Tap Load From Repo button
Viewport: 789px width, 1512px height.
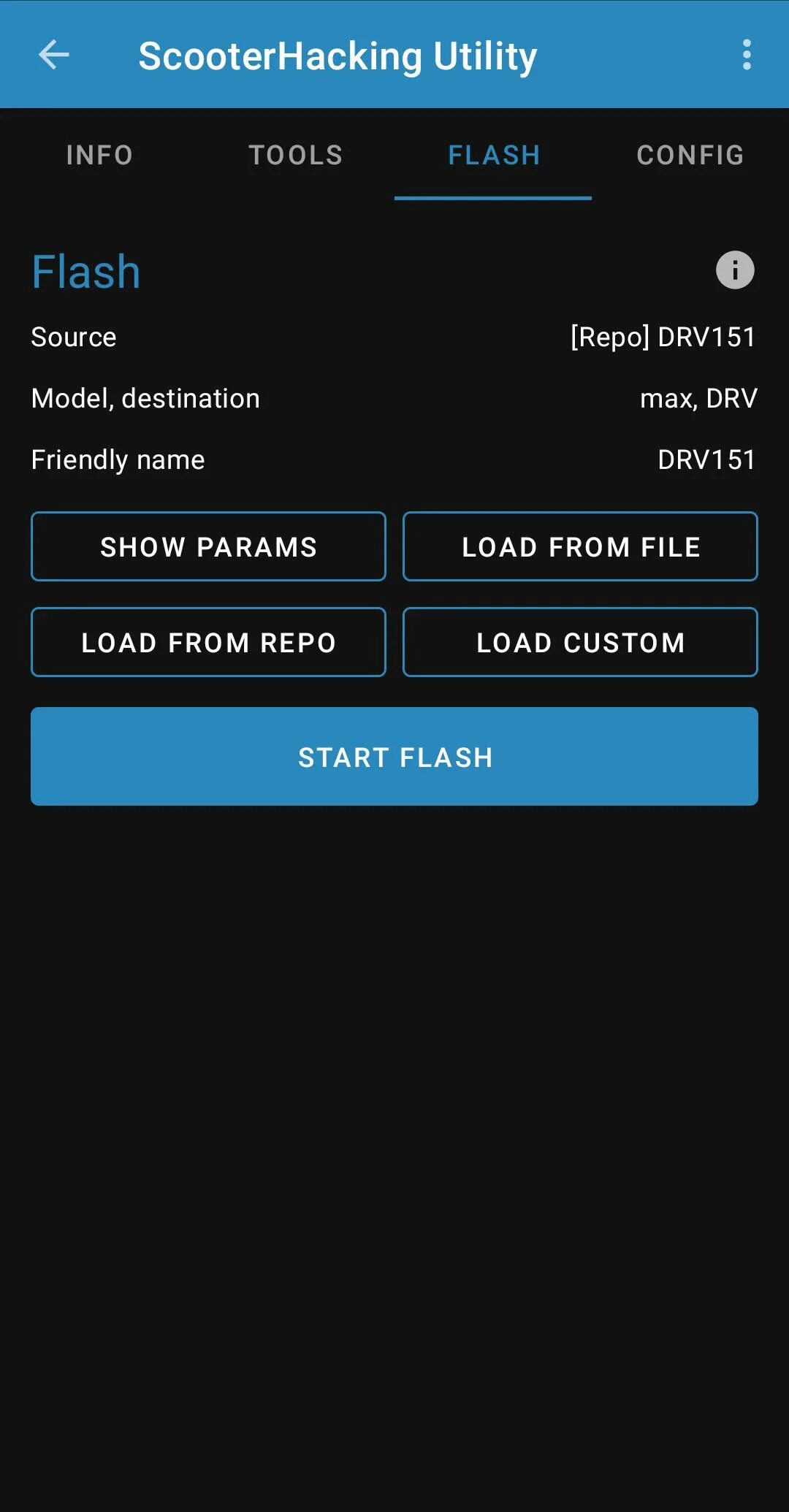point(208,642)
